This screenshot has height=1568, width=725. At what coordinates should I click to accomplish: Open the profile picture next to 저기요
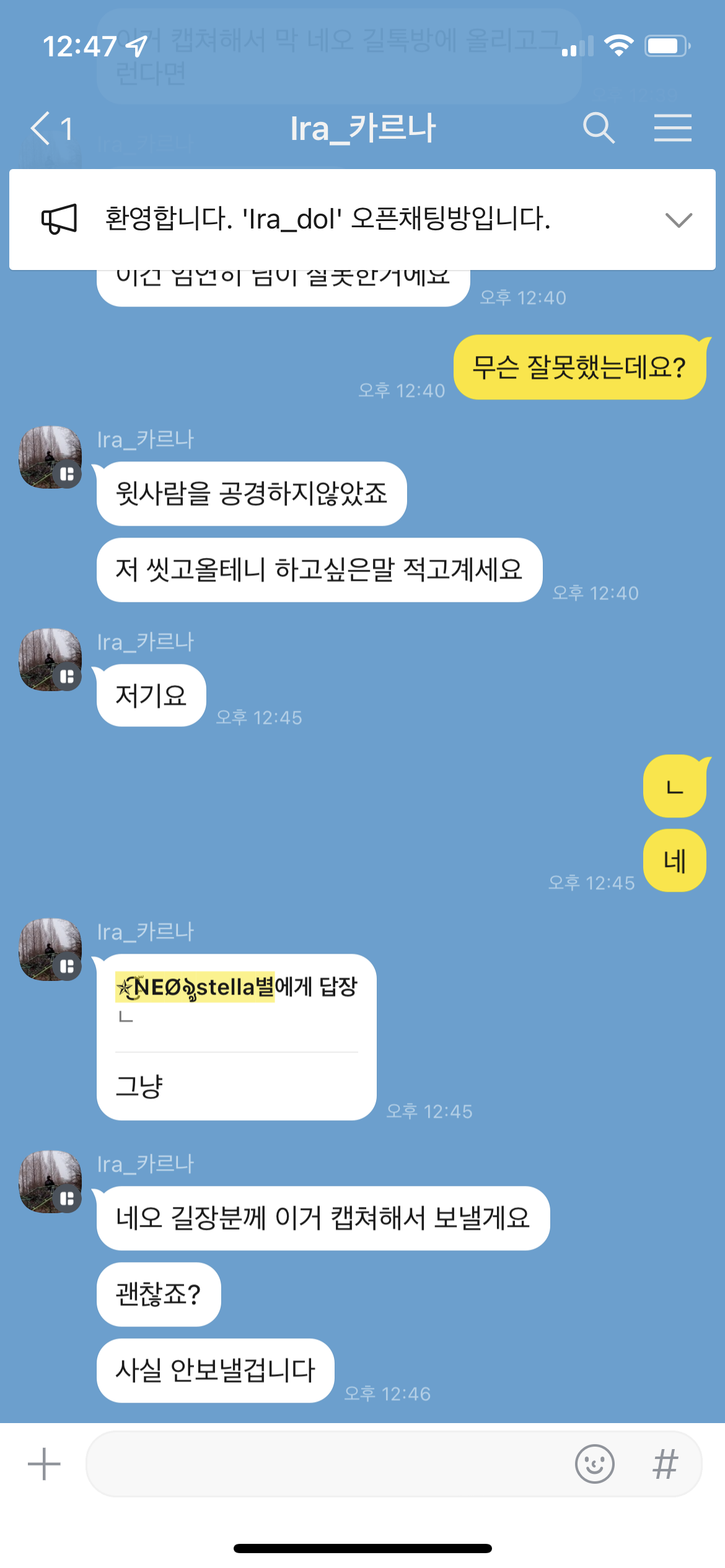[50, 660]
